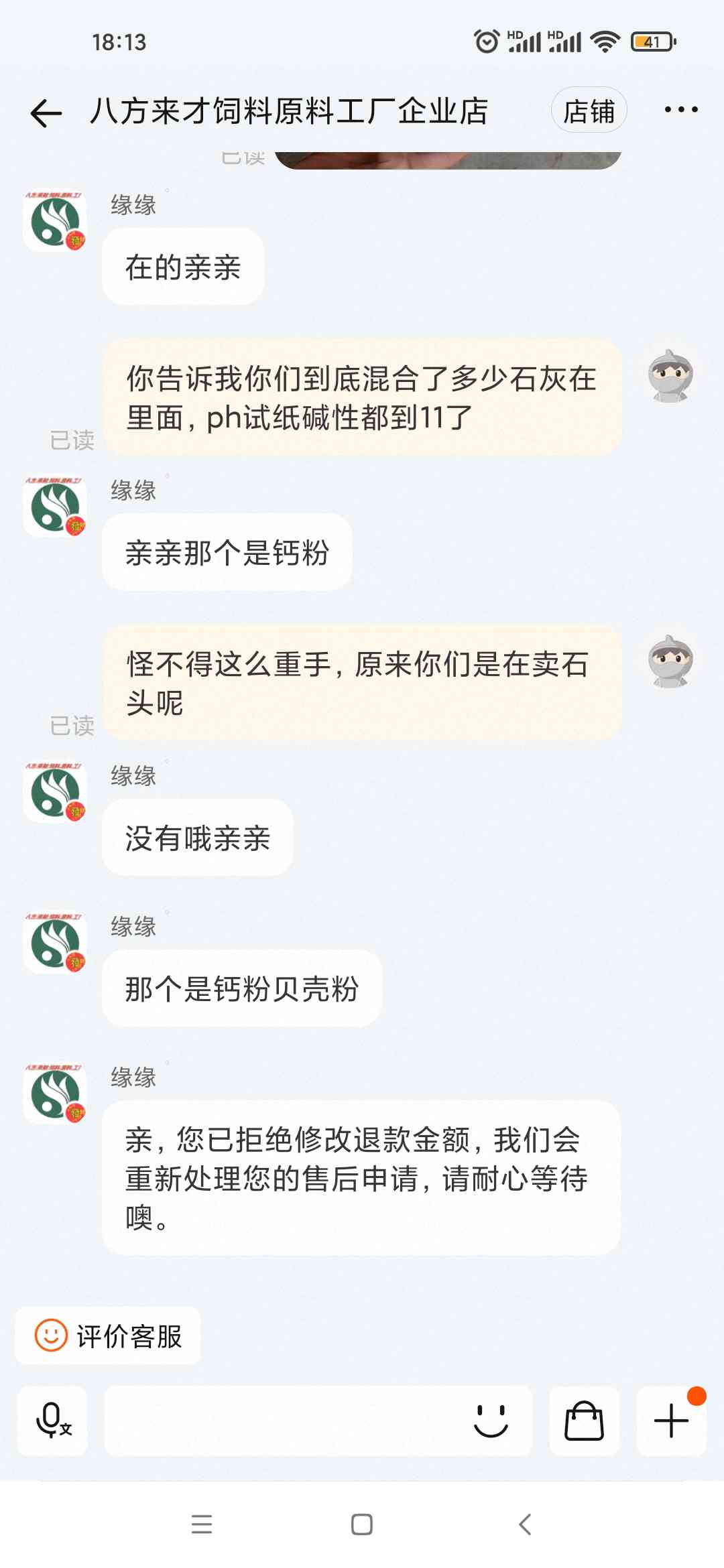The width and height of the screenshot is (724, 1568).
Task: Open the emoji picker
Action: (x=491, y=1421)
